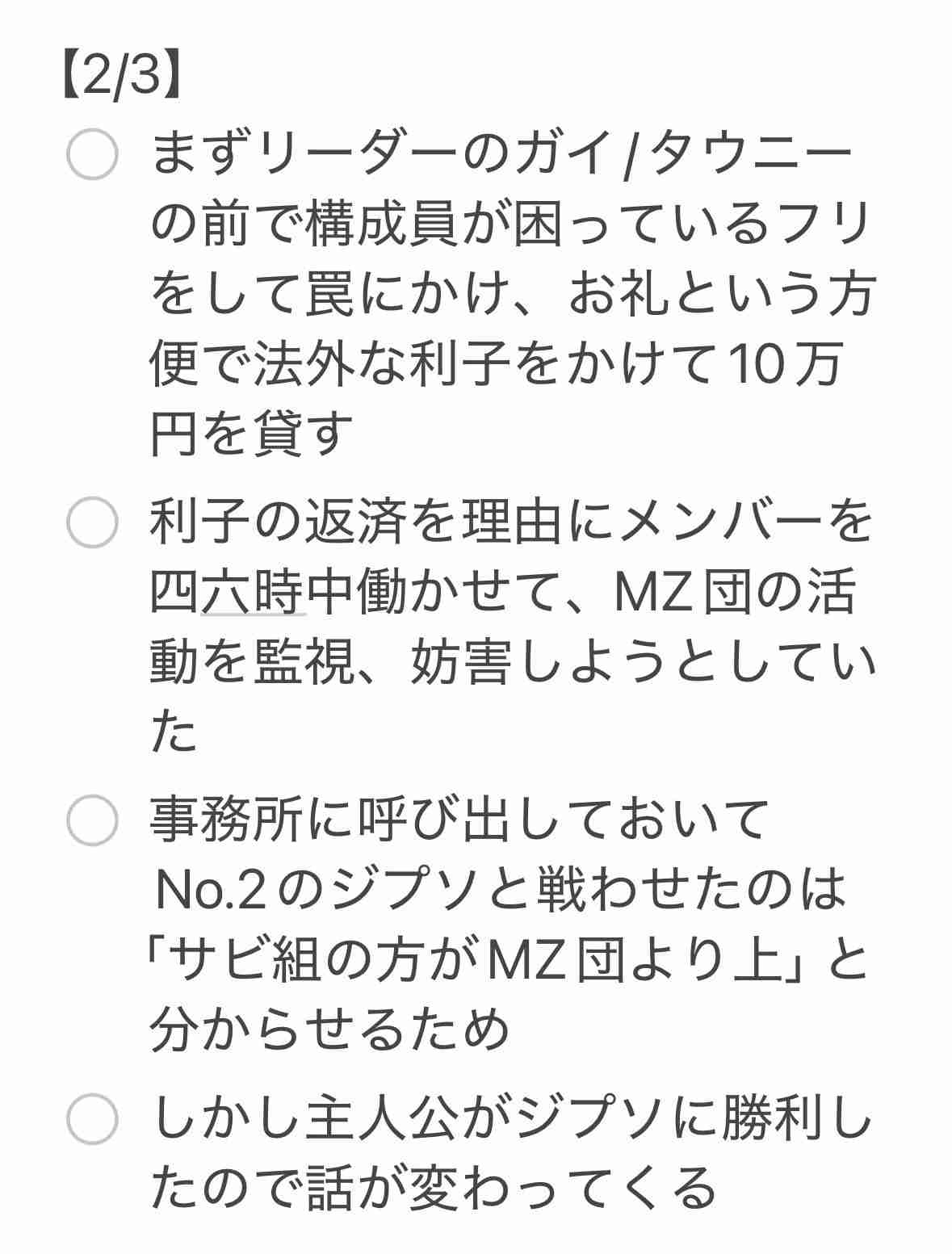Check the item starting 利子の返済を理由に
This screenshot has width=952, height=1254.
92,522
